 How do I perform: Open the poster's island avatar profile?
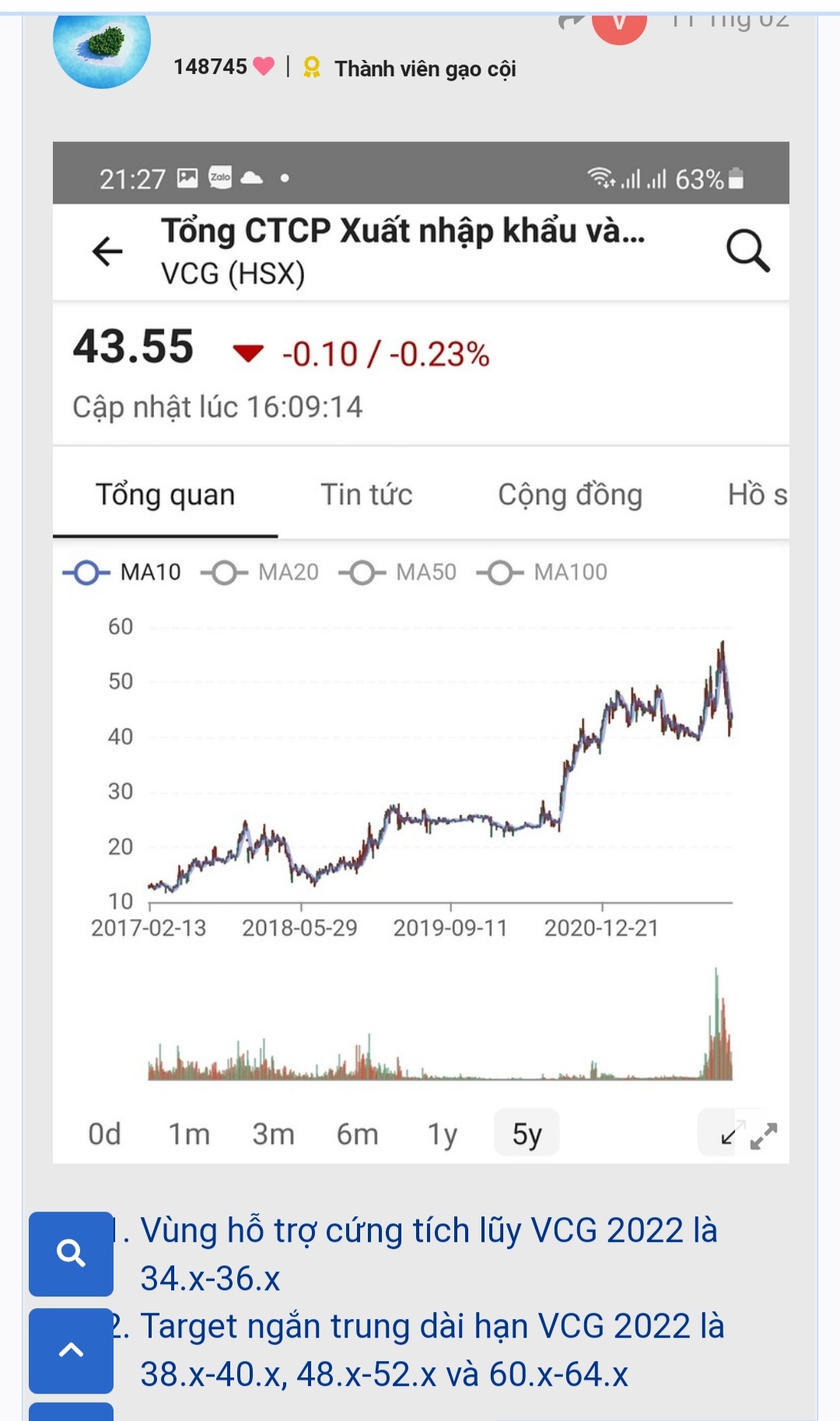coord(102,45)
